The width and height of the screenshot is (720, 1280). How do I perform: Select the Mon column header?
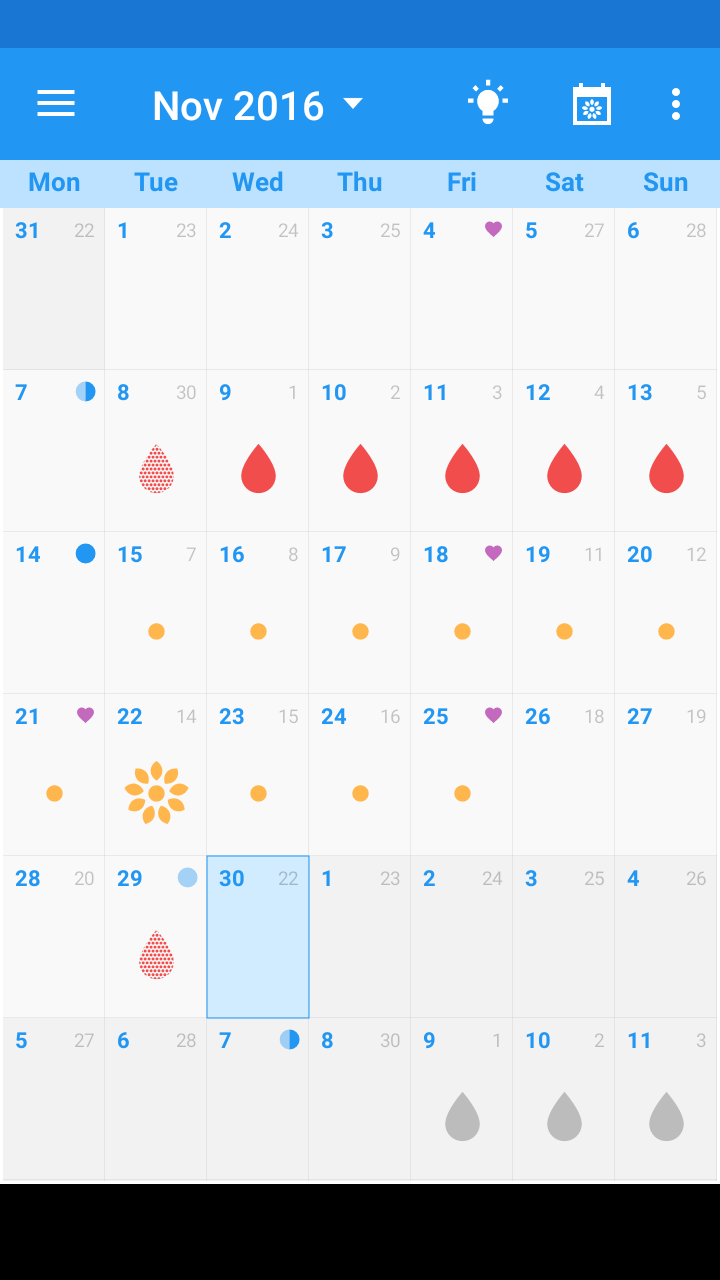pos(54,183)
